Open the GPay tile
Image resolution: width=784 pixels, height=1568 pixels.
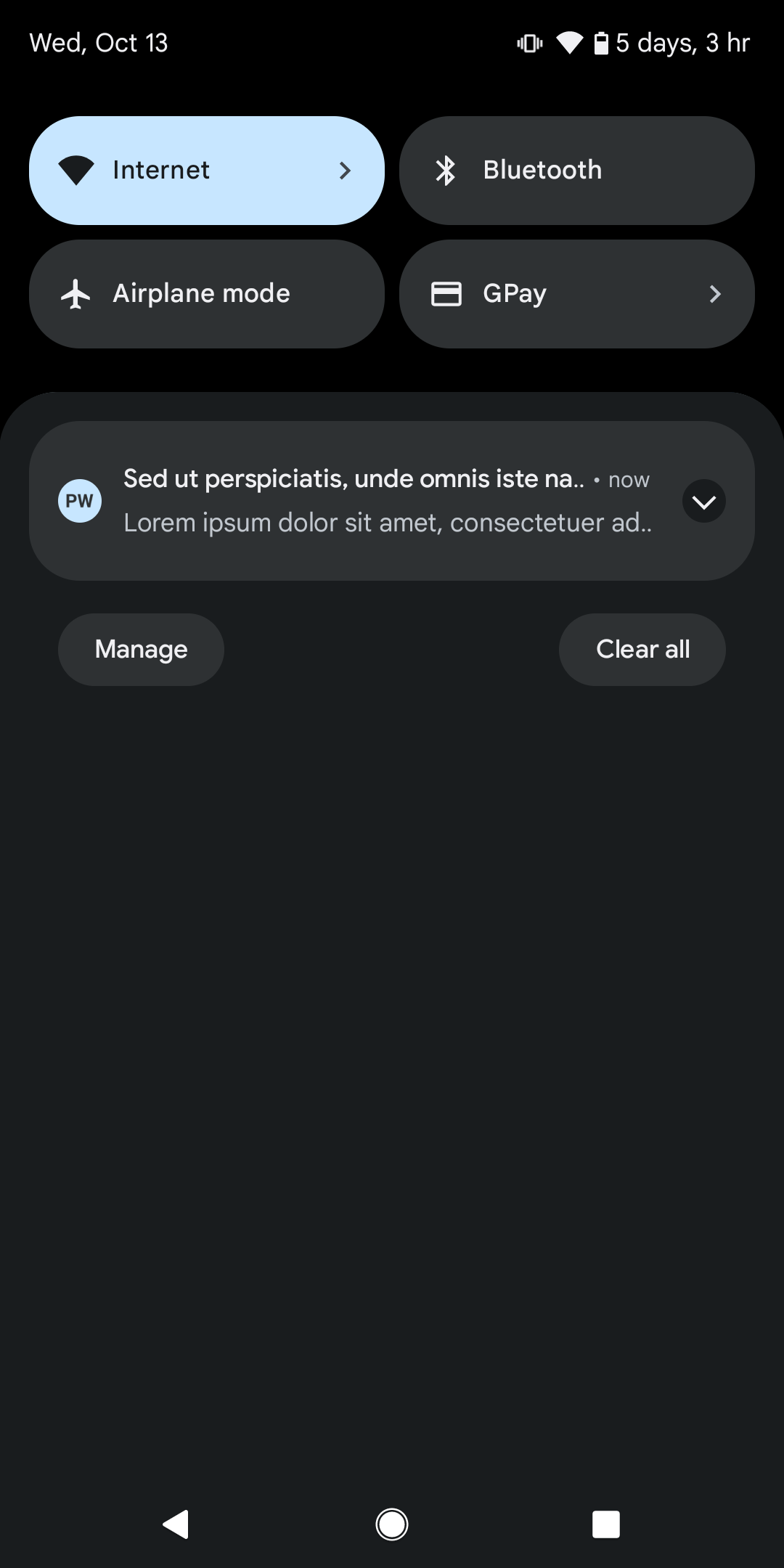point(577,294)
